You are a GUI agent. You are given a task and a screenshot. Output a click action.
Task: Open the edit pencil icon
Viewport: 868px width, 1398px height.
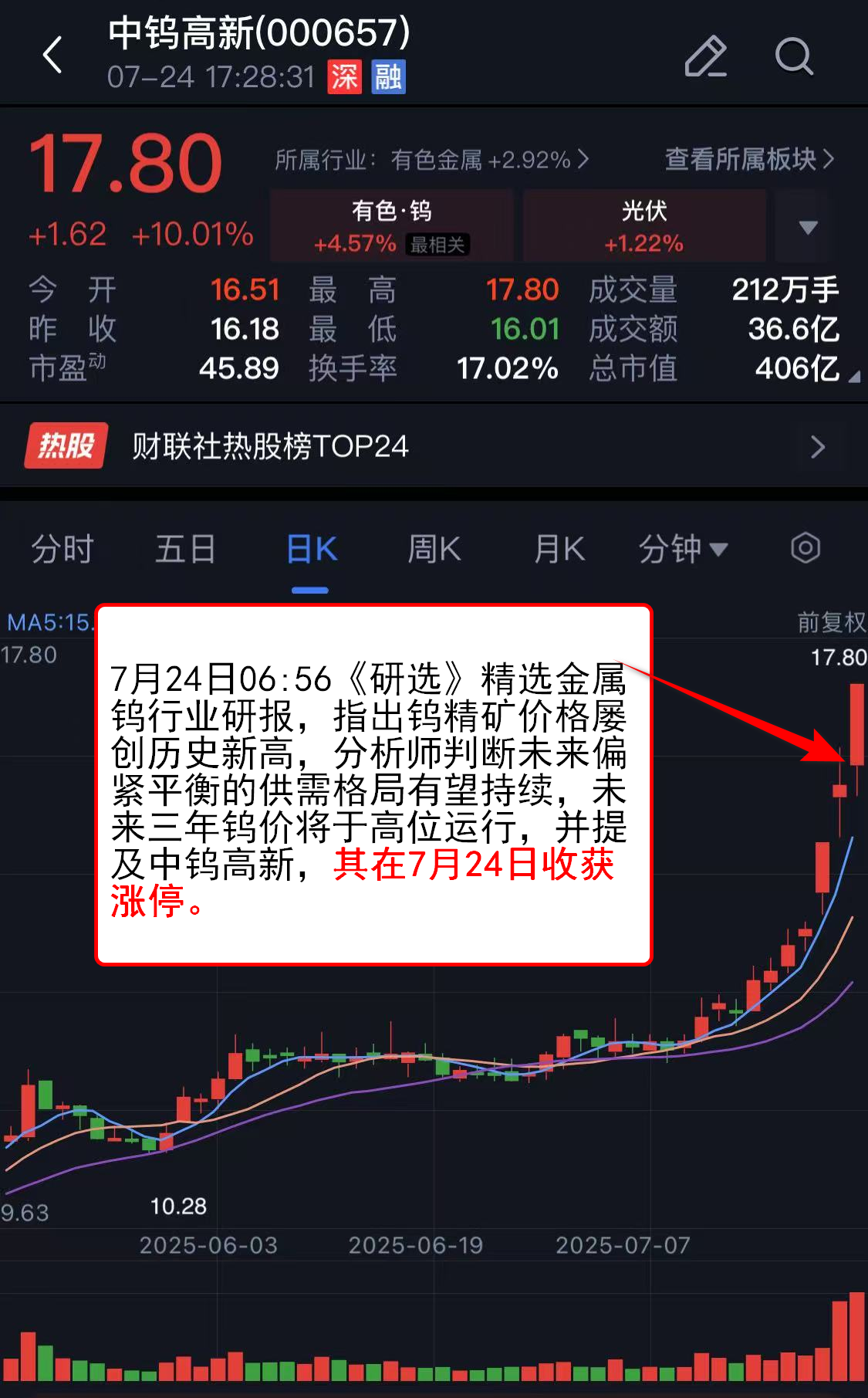(x=705, y=56)
